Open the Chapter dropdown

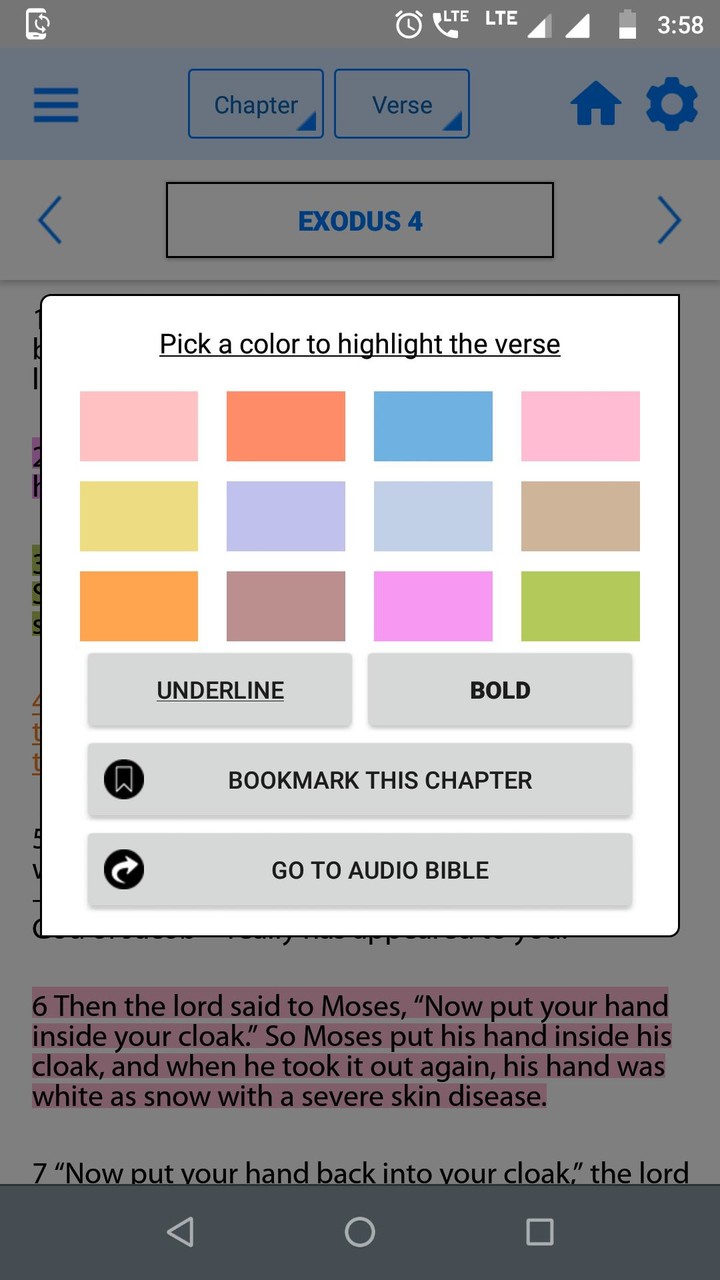coord(256,104)
